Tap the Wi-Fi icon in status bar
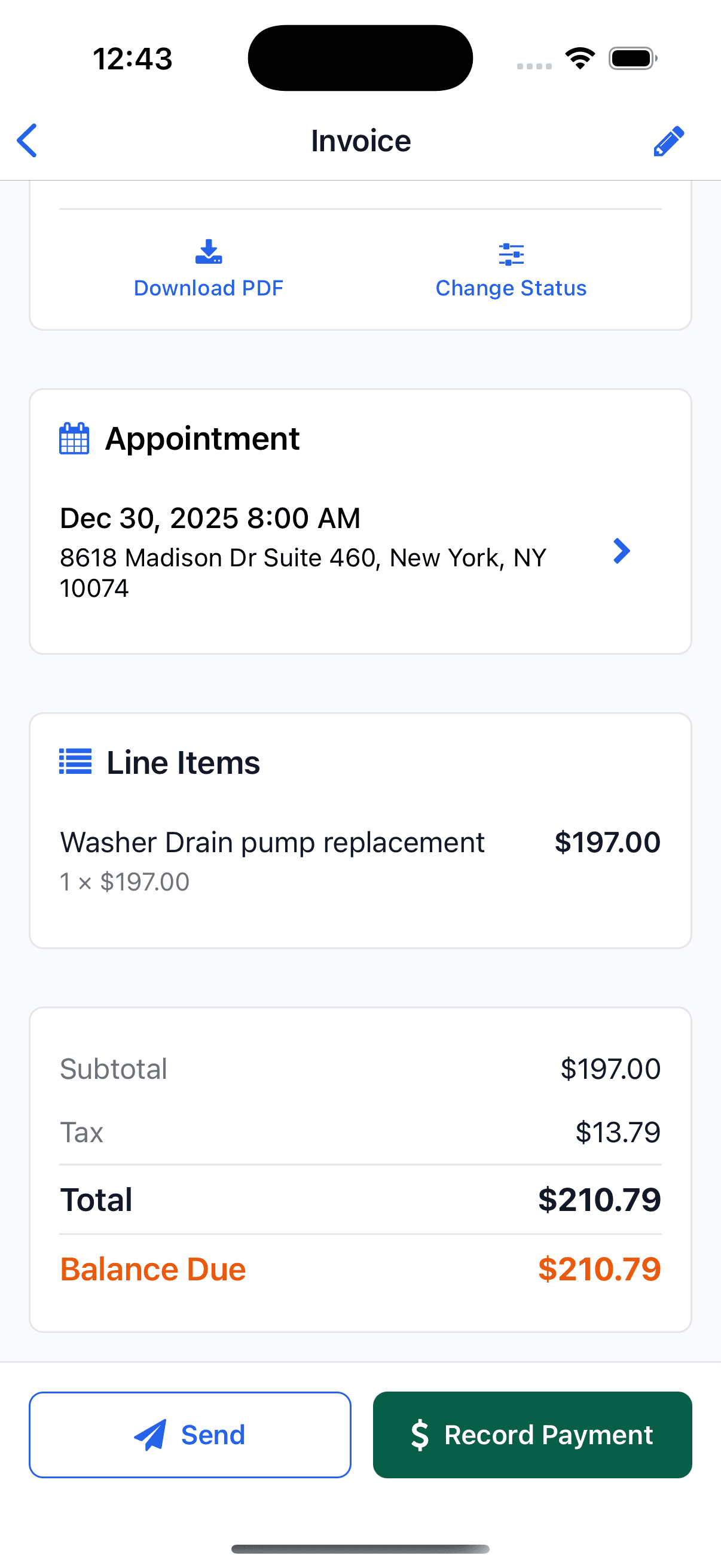 (x=580, y=58)
